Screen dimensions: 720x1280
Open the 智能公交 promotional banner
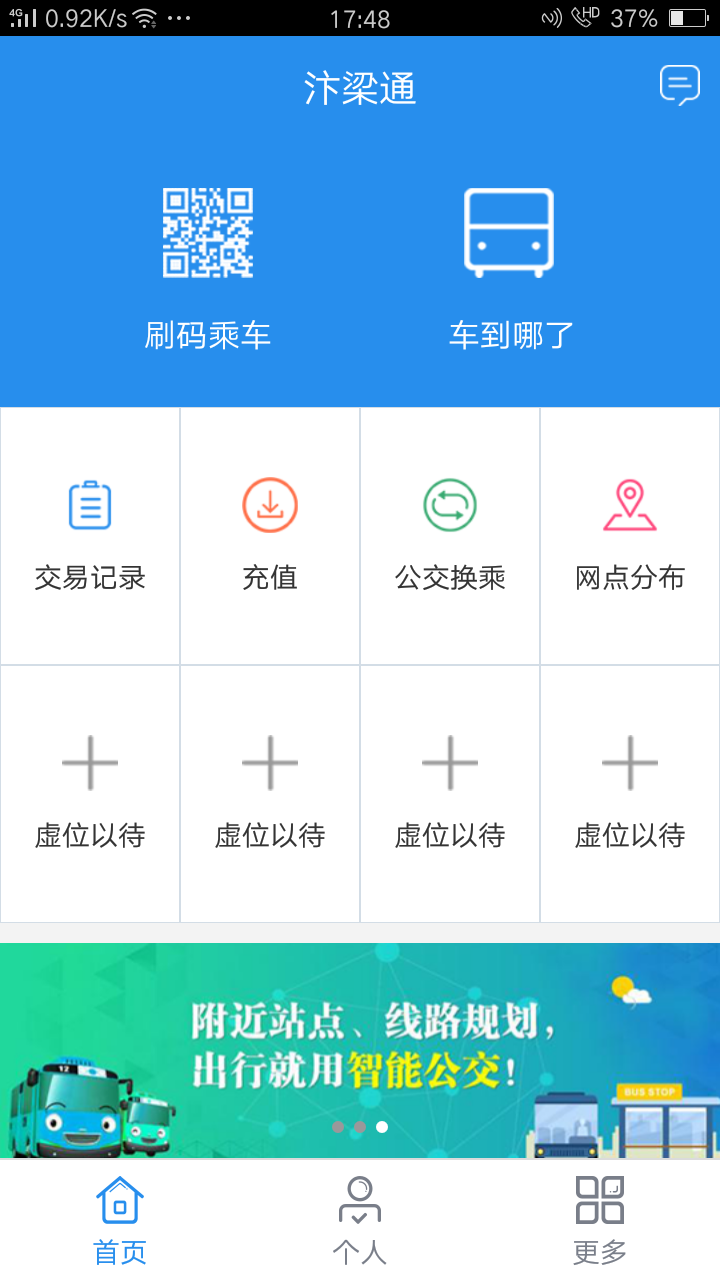(x=360, y=1050)
